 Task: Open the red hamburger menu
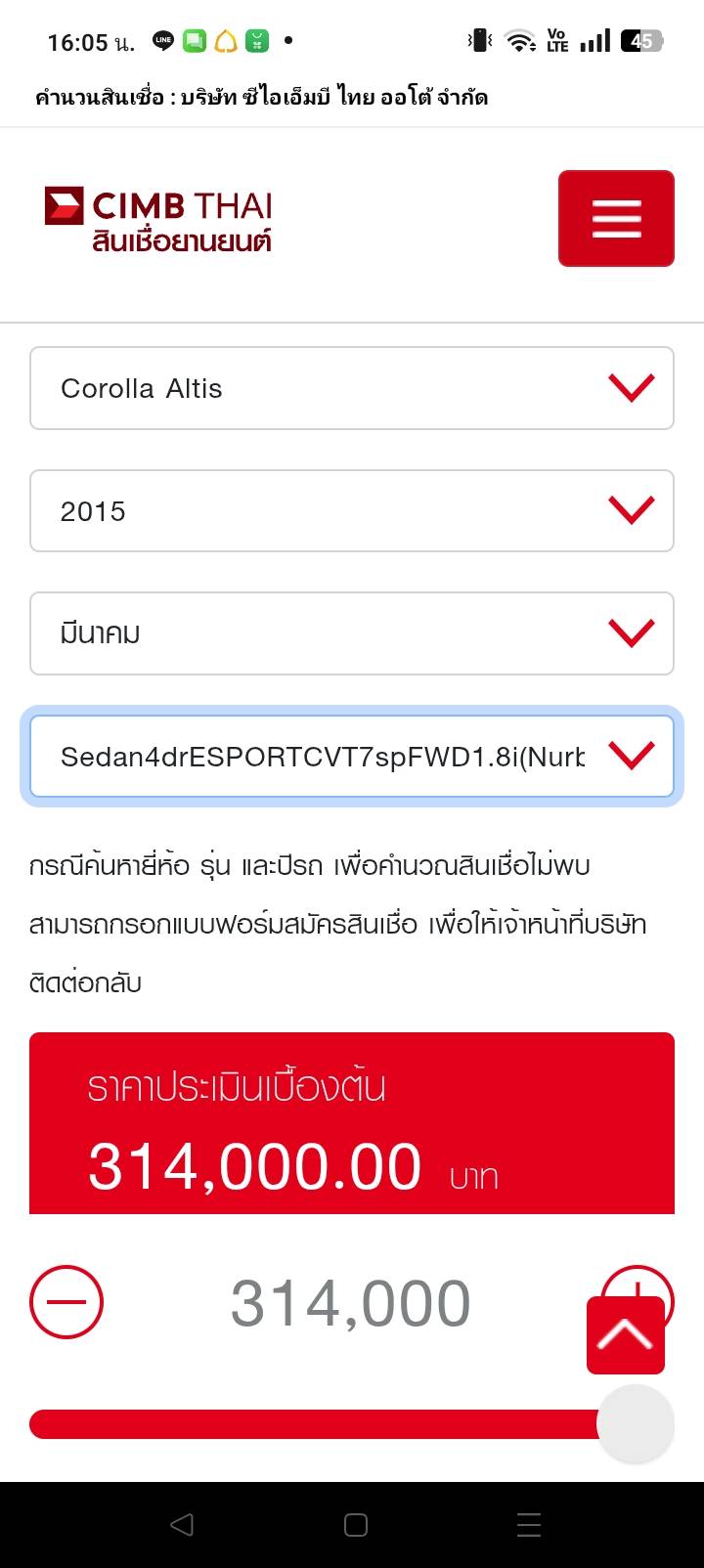point(616,218)
